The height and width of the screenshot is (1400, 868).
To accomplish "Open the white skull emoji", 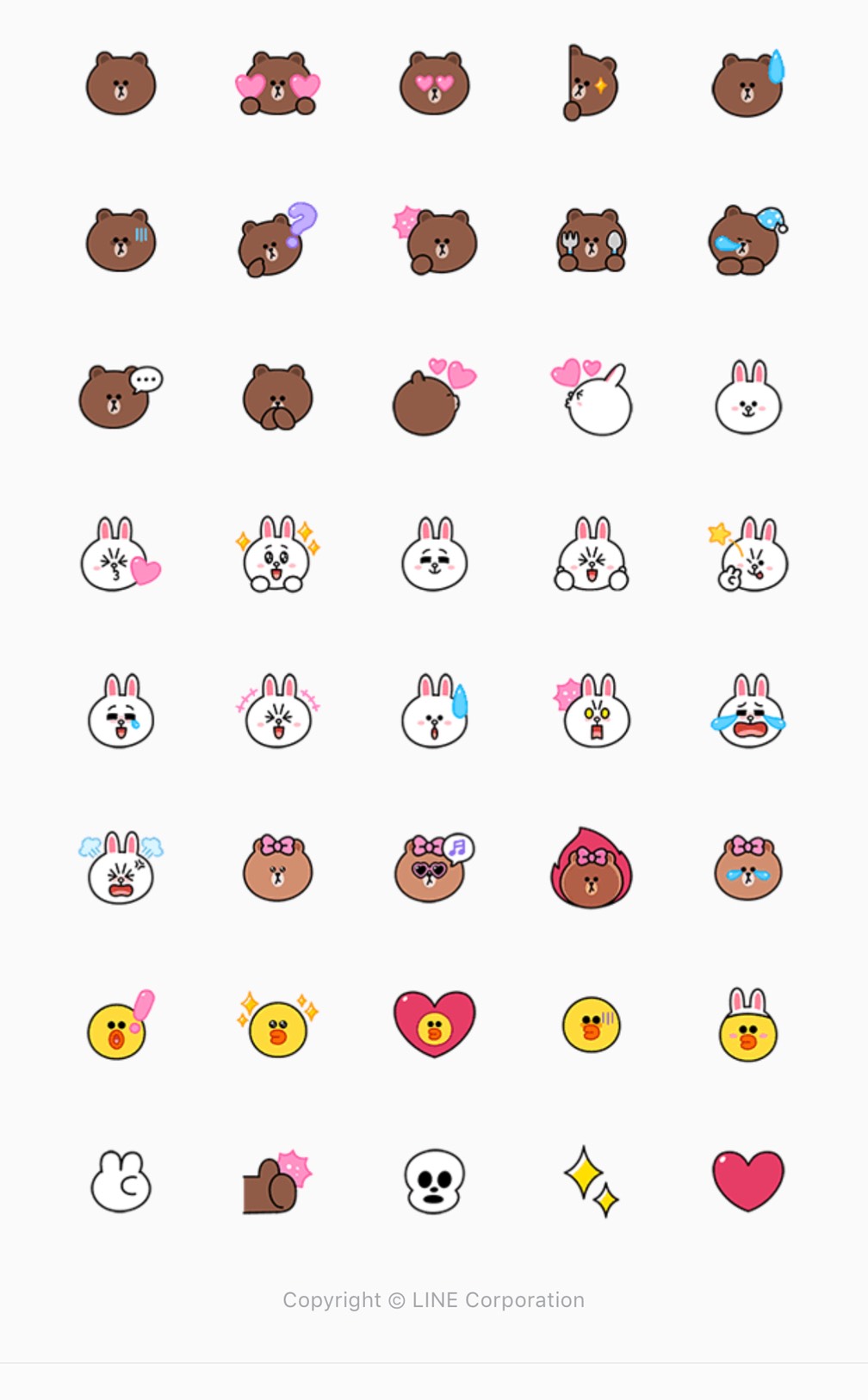I will click(434, 1181).
